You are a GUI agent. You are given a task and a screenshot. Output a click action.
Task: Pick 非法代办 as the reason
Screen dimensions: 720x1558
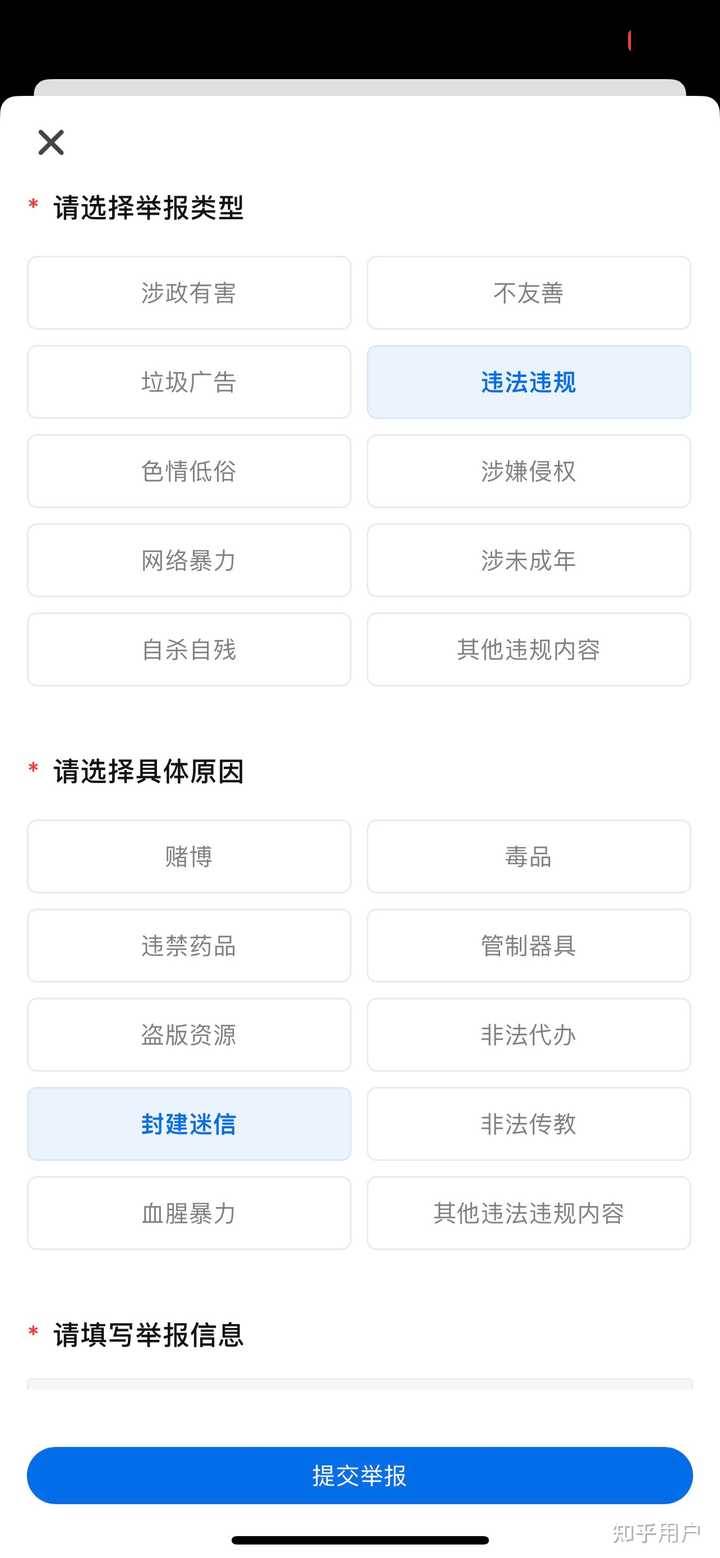pyautogui.click(x=528, y=1035)
